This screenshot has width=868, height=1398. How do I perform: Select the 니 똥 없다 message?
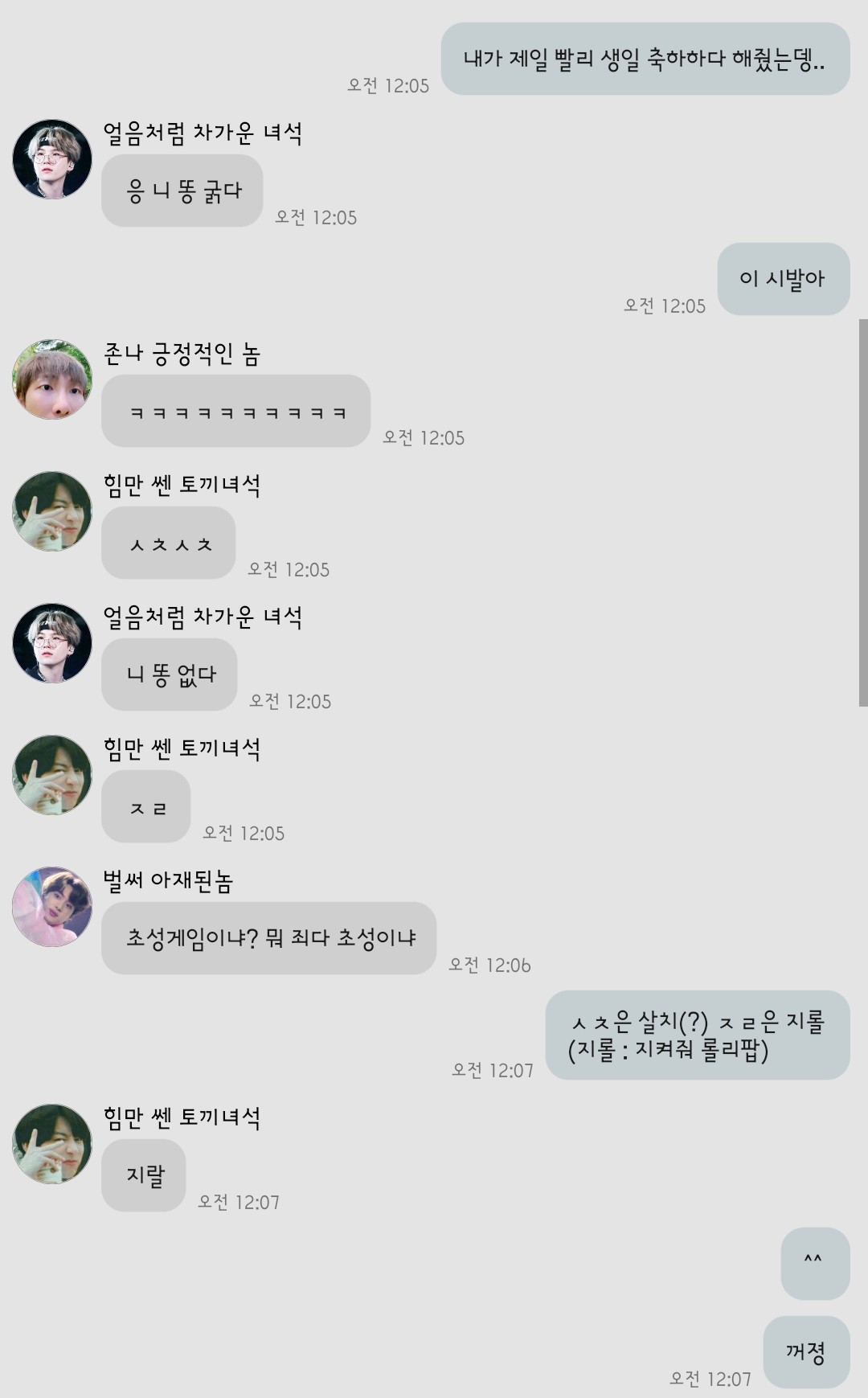pyautogui.click(x=167, y=674)
